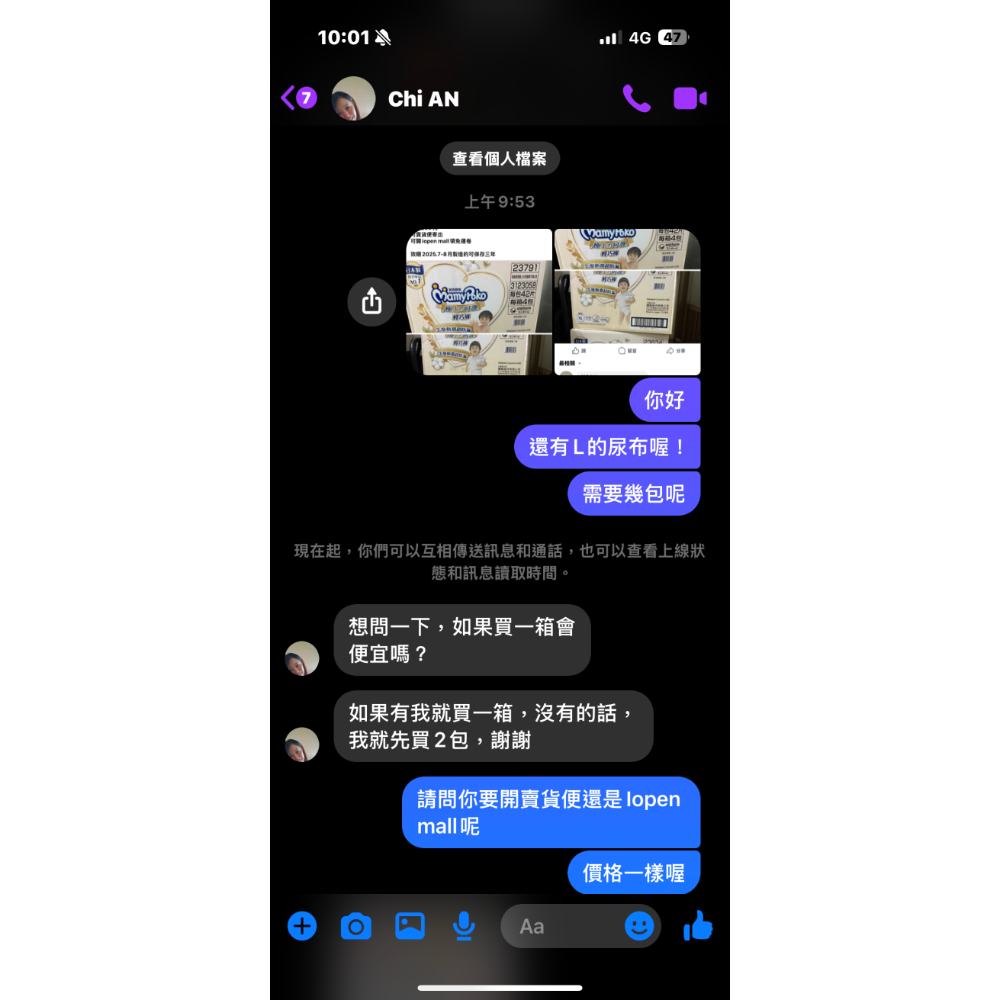Record a voice message with the microphone

(x=463, y=926)
